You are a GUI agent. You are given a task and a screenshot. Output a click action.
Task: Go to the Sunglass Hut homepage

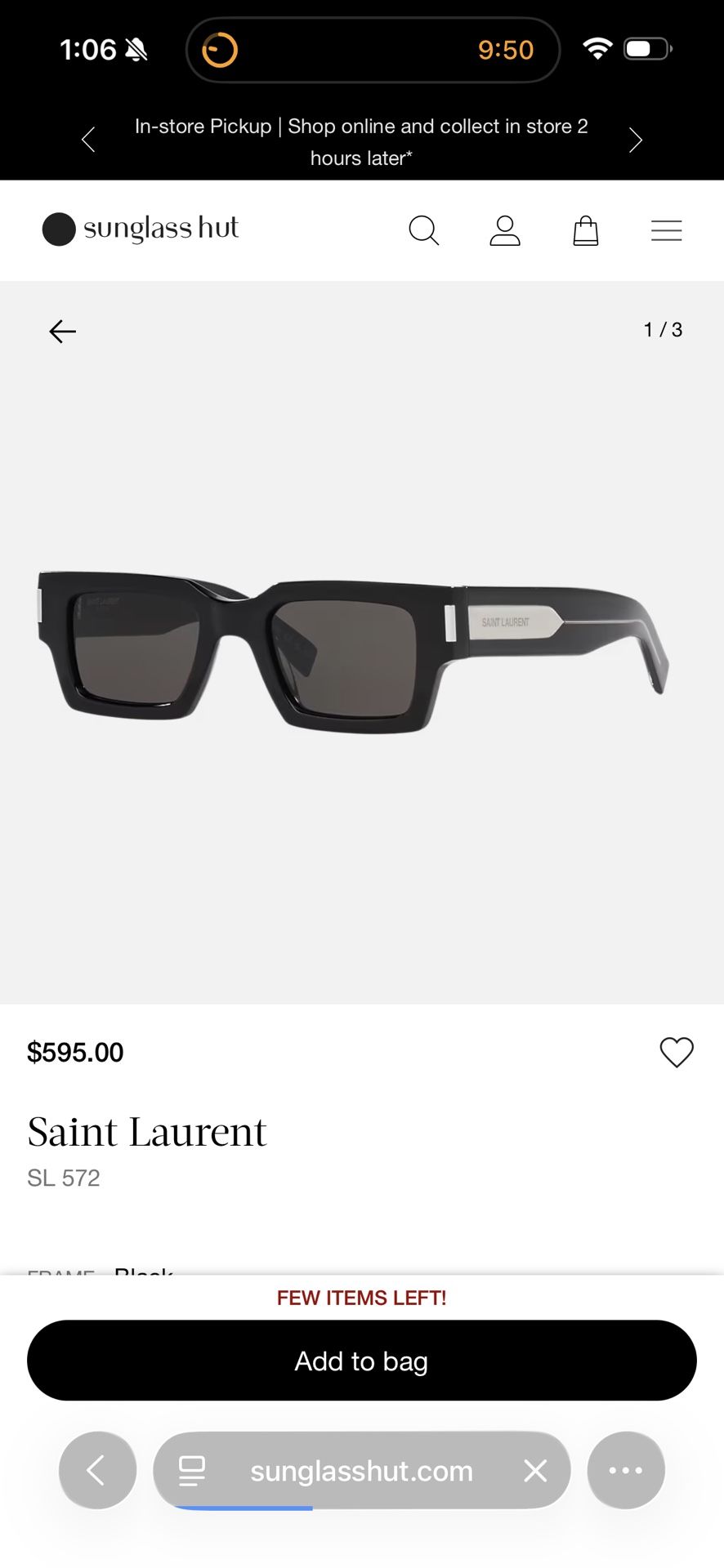pyautogui.click(x=141, y=229)
